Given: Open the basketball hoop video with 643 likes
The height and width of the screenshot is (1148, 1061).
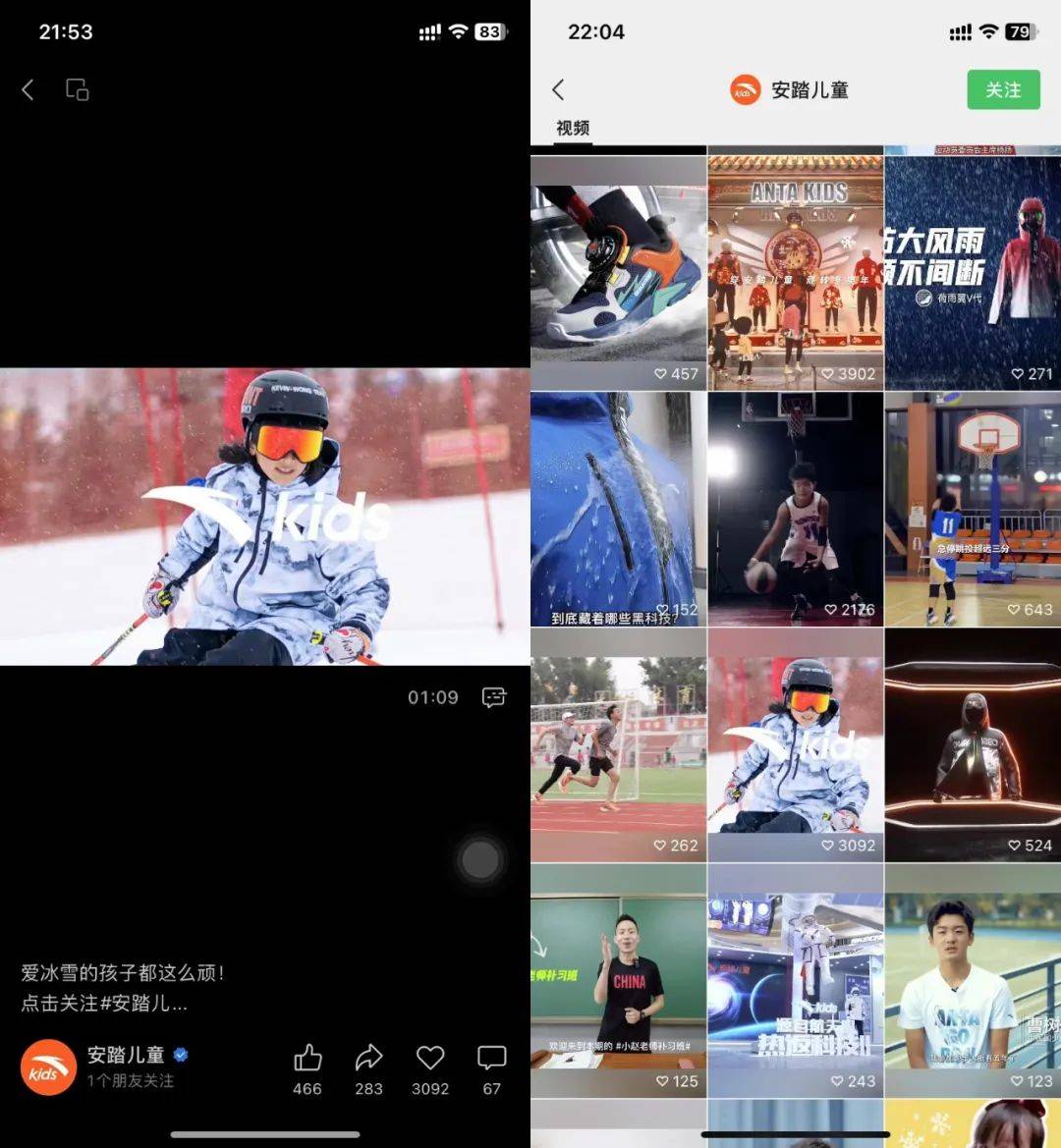Looking at the screenshot, I should pos(973,509).
